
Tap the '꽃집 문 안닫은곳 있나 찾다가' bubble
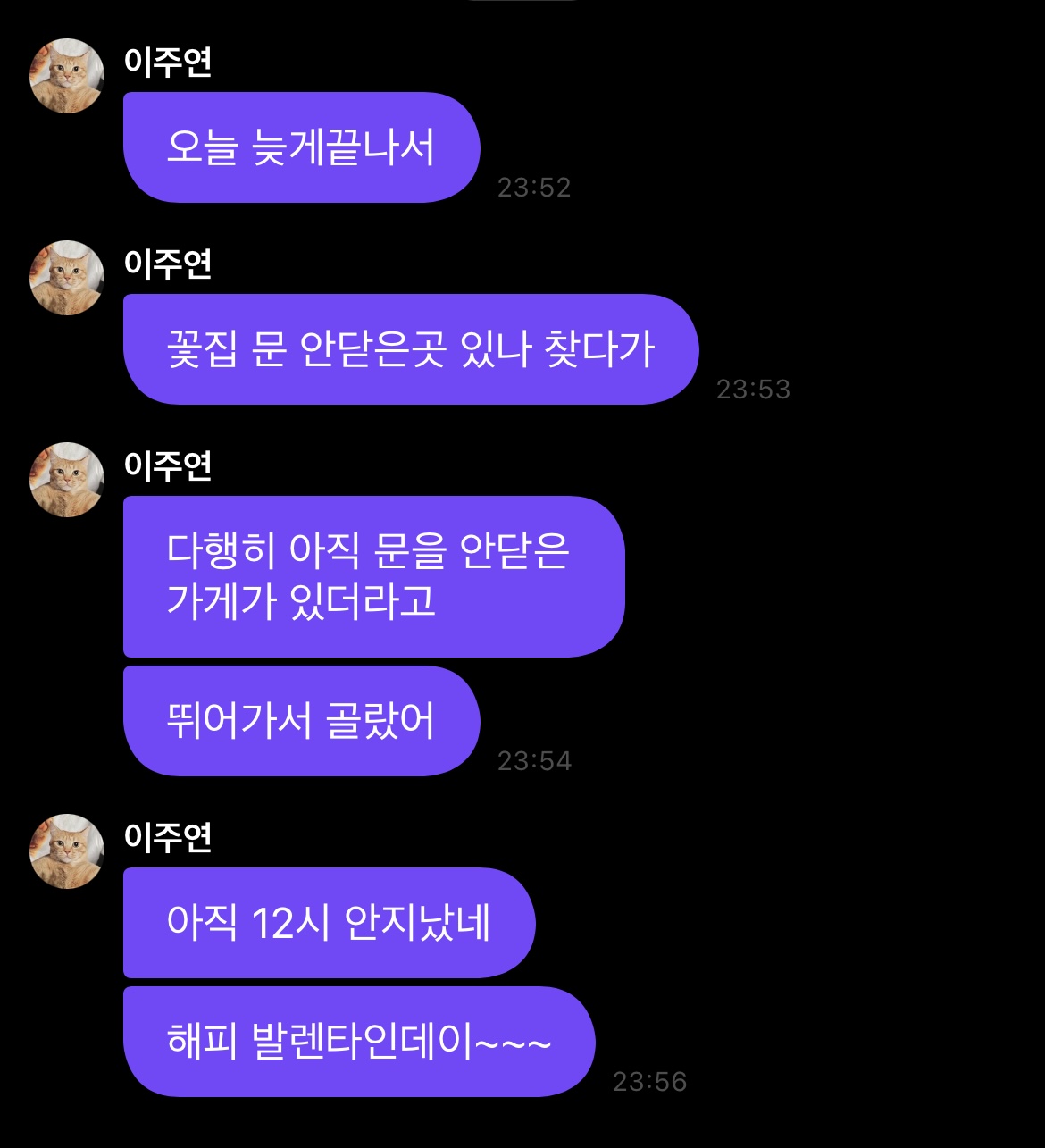406,349
